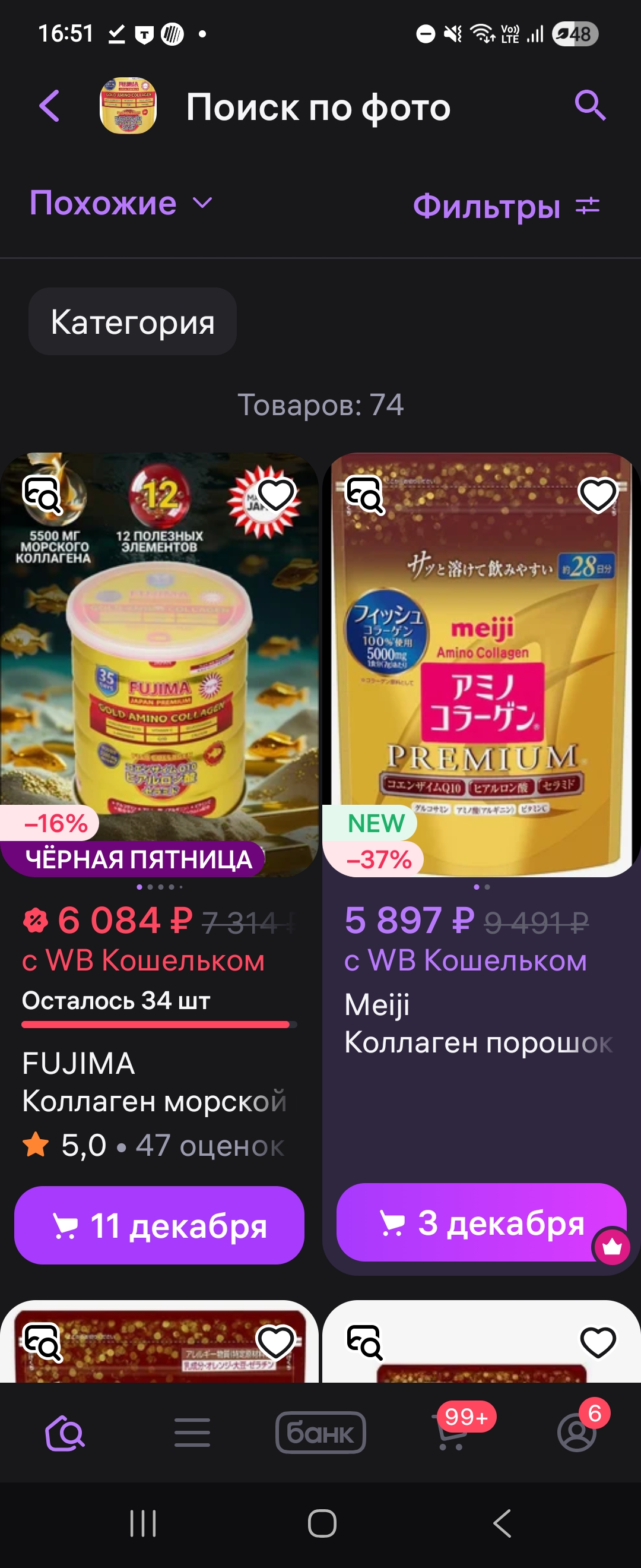Add FUJIMA collagen to favorites

(276, 494)
